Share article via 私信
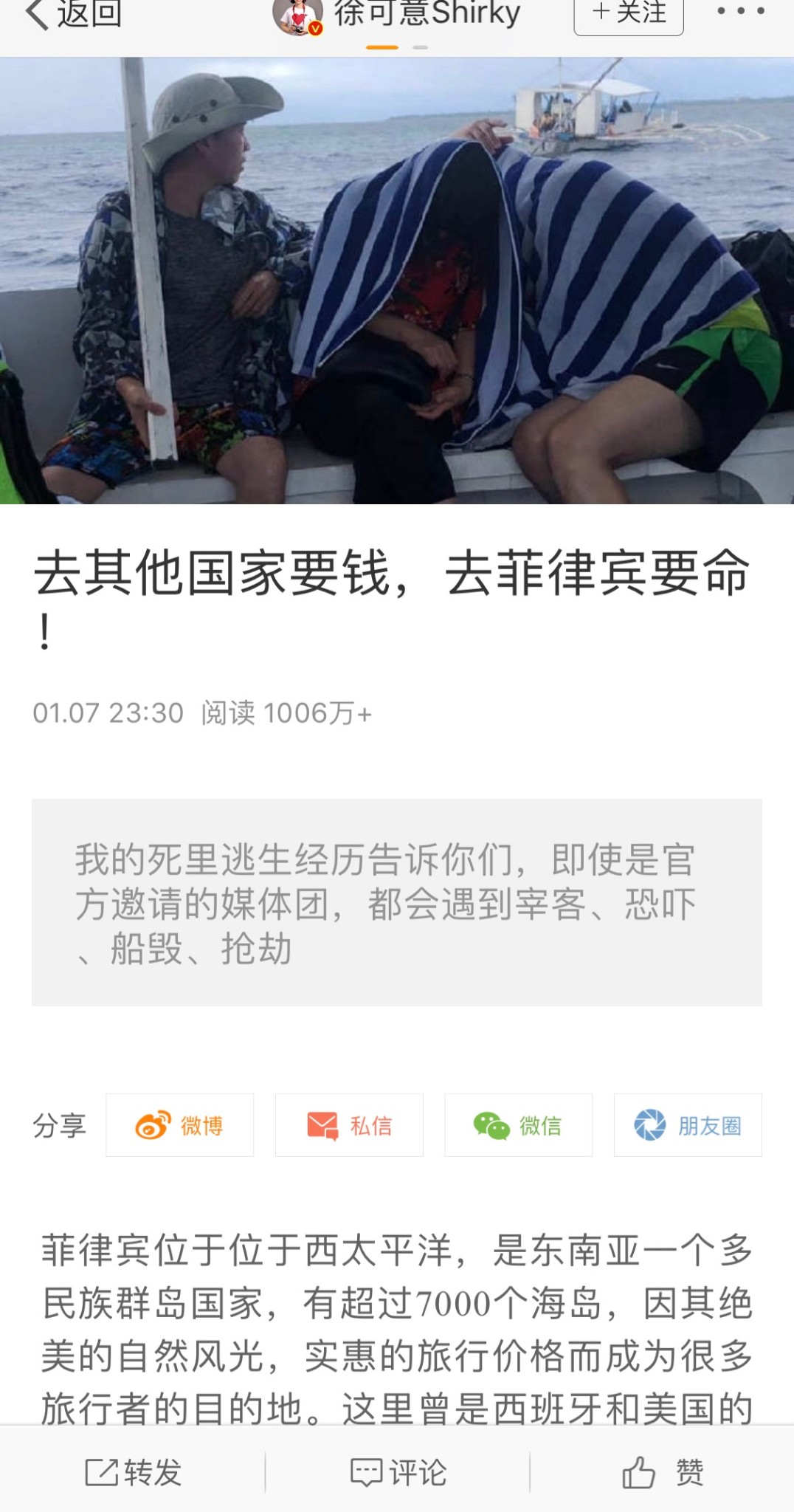The image size is (794, 1512). pos(349,1125)
